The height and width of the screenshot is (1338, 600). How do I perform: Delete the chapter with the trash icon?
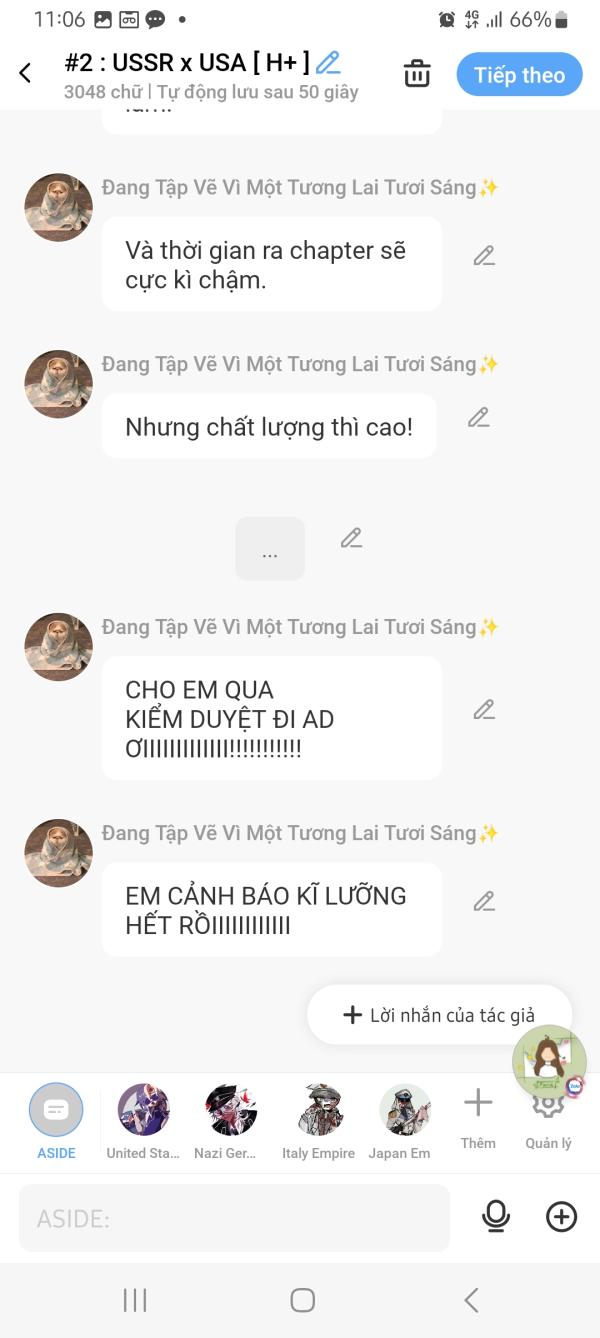(417, 74)
